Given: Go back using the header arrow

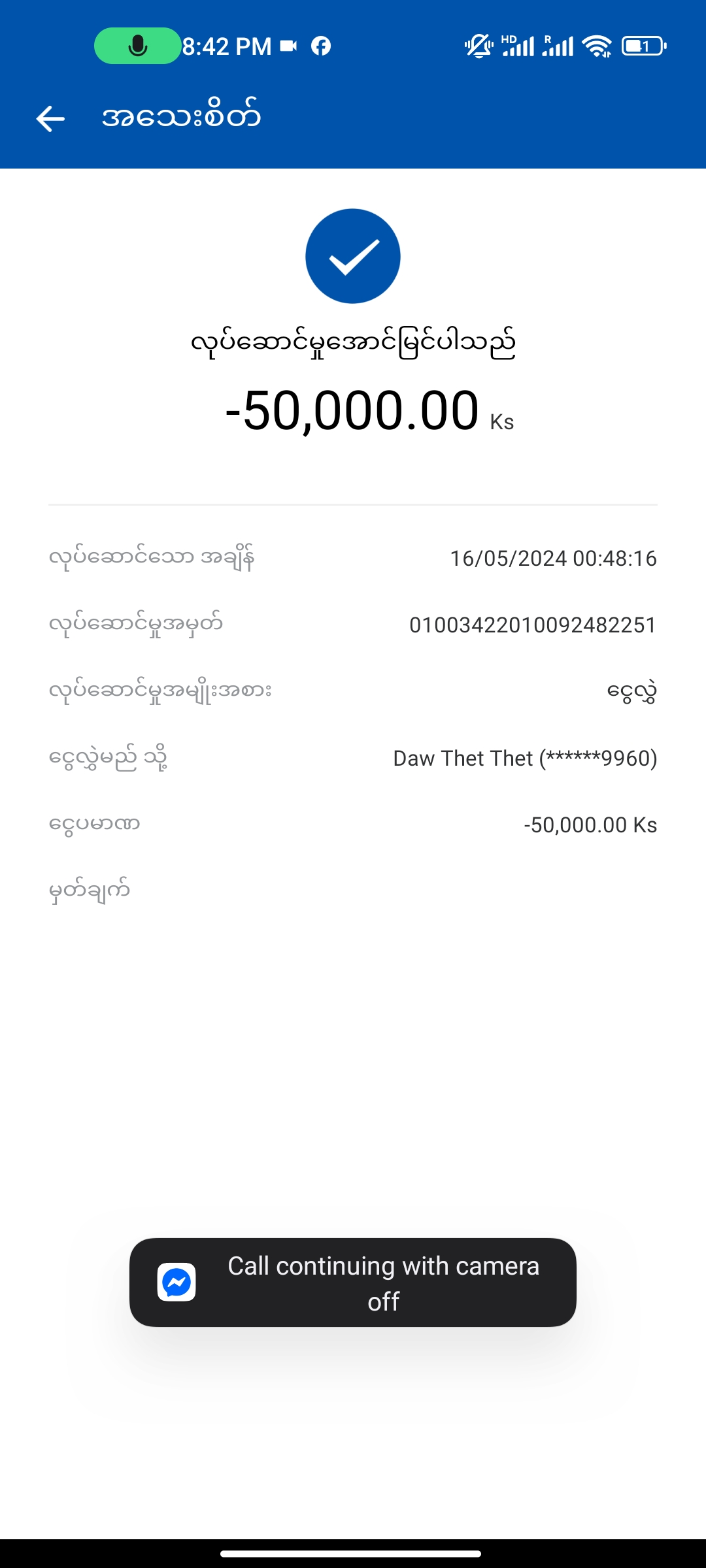Looking at the screenshot, I should 50,119.
